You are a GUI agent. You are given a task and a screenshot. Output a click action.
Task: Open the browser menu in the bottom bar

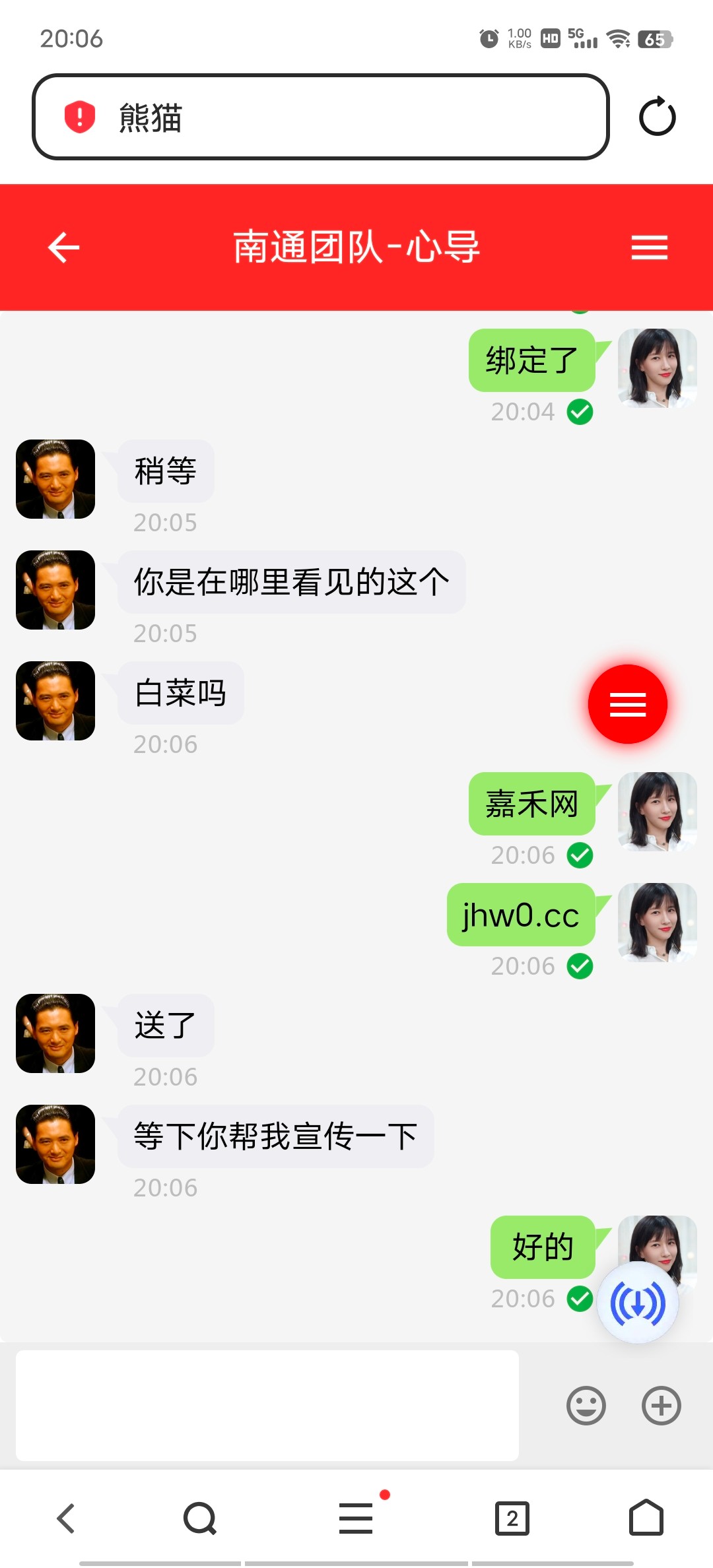(x=356, y=1518)
